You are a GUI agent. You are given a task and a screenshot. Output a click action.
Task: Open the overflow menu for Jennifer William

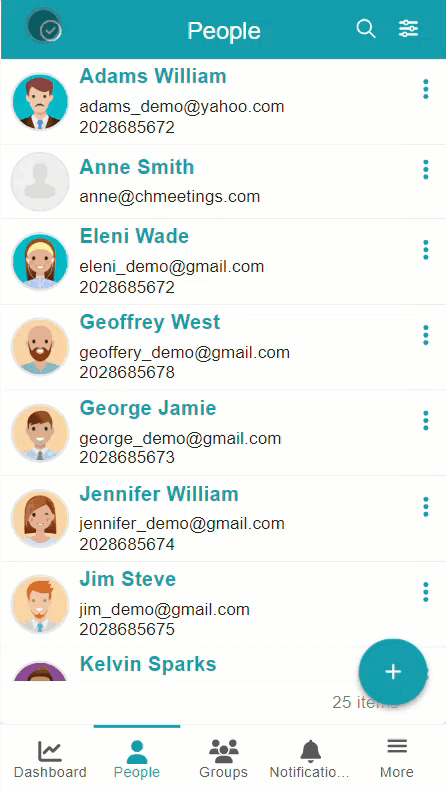pos(426,507)
